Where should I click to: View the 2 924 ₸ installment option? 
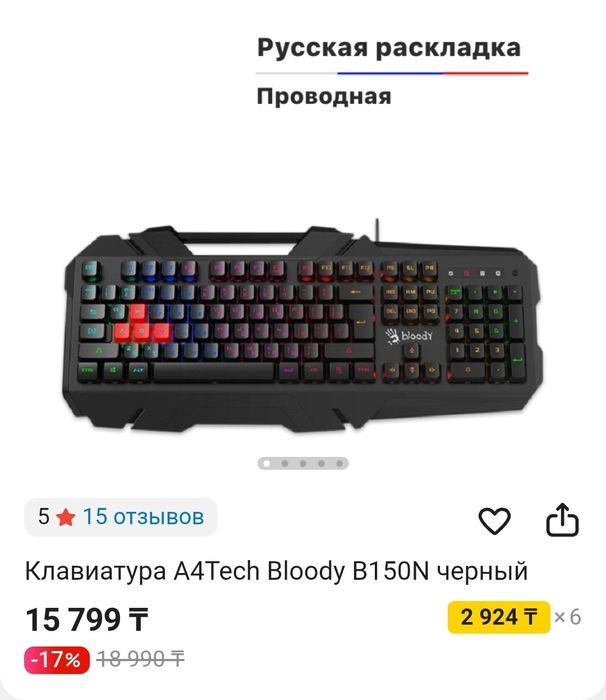tap(499, 617)
